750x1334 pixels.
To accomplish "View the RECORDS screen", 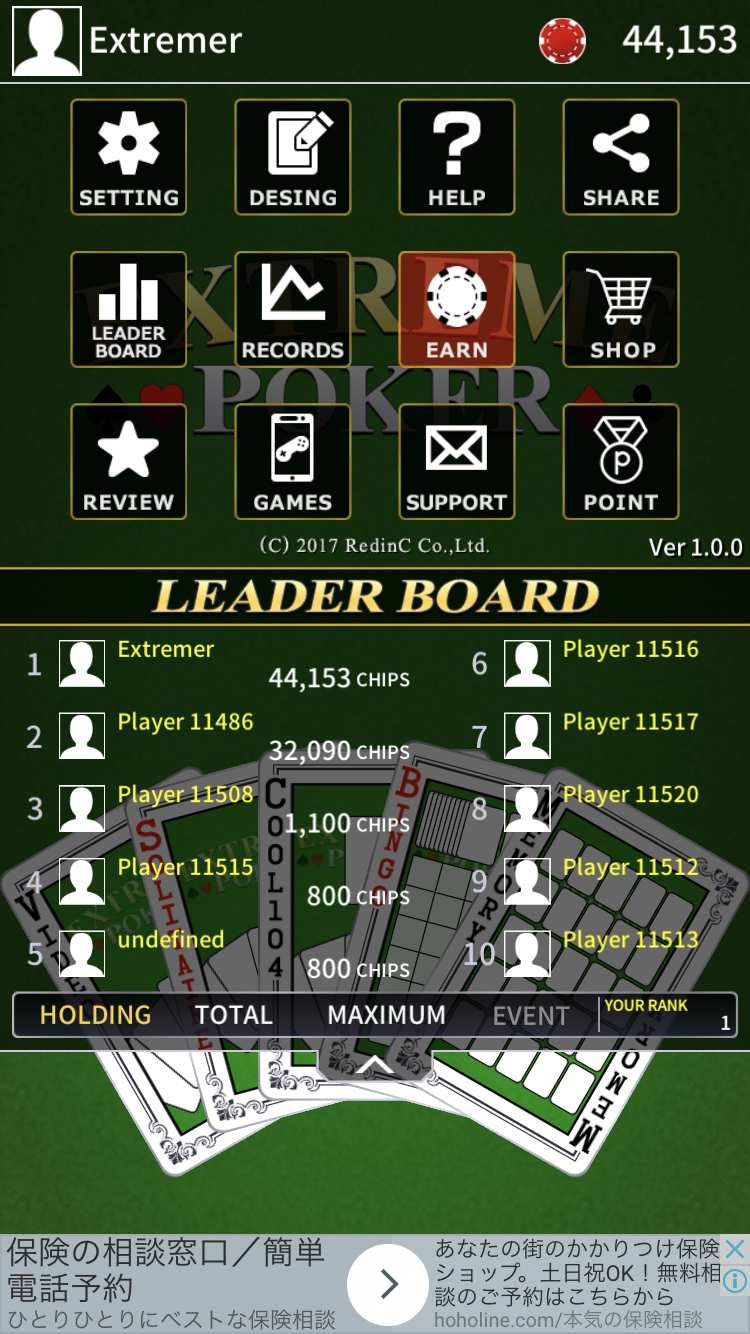I will coord(292,309).
